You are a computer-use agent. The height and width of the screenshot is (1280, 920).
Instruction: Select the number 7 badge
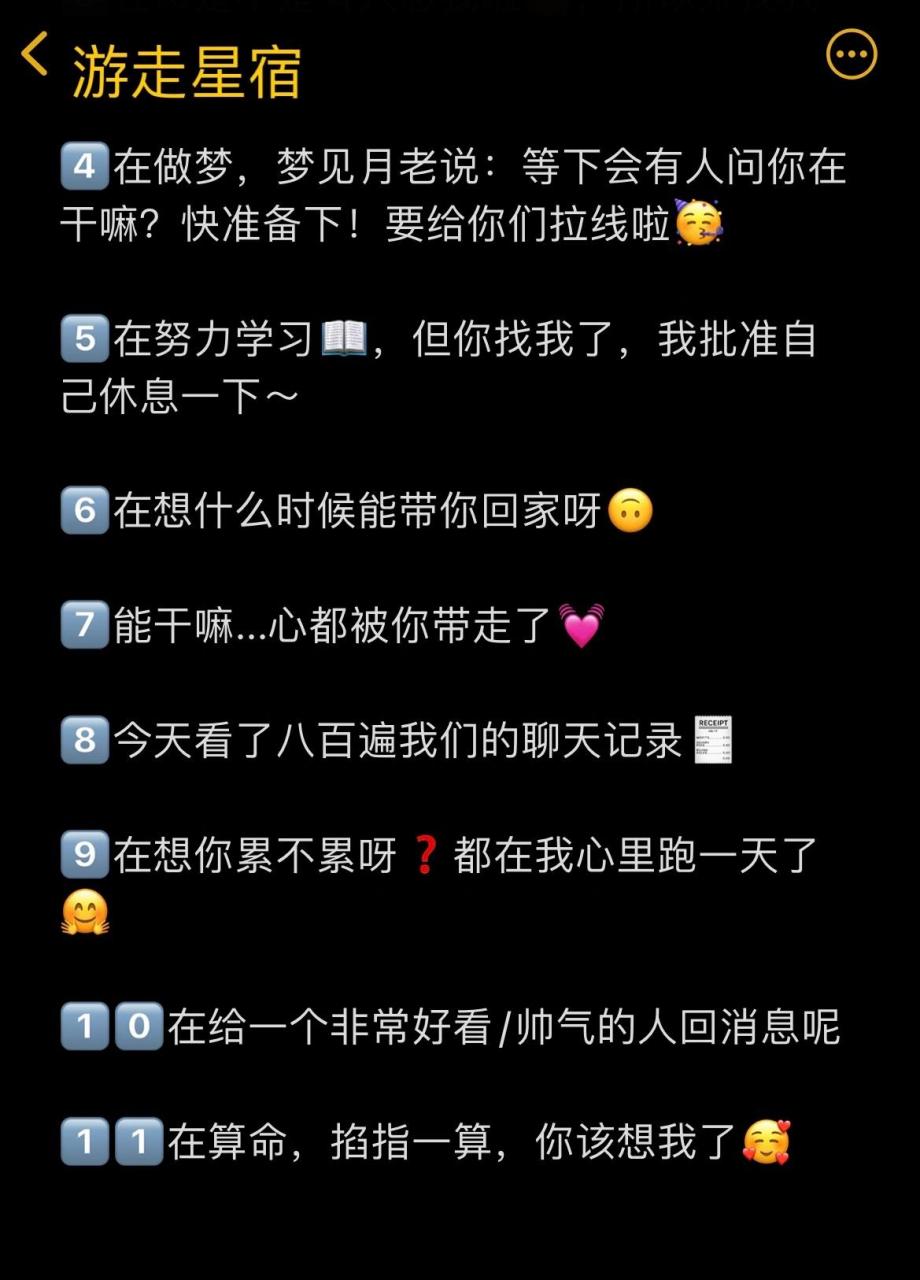[x=83, y=622]
